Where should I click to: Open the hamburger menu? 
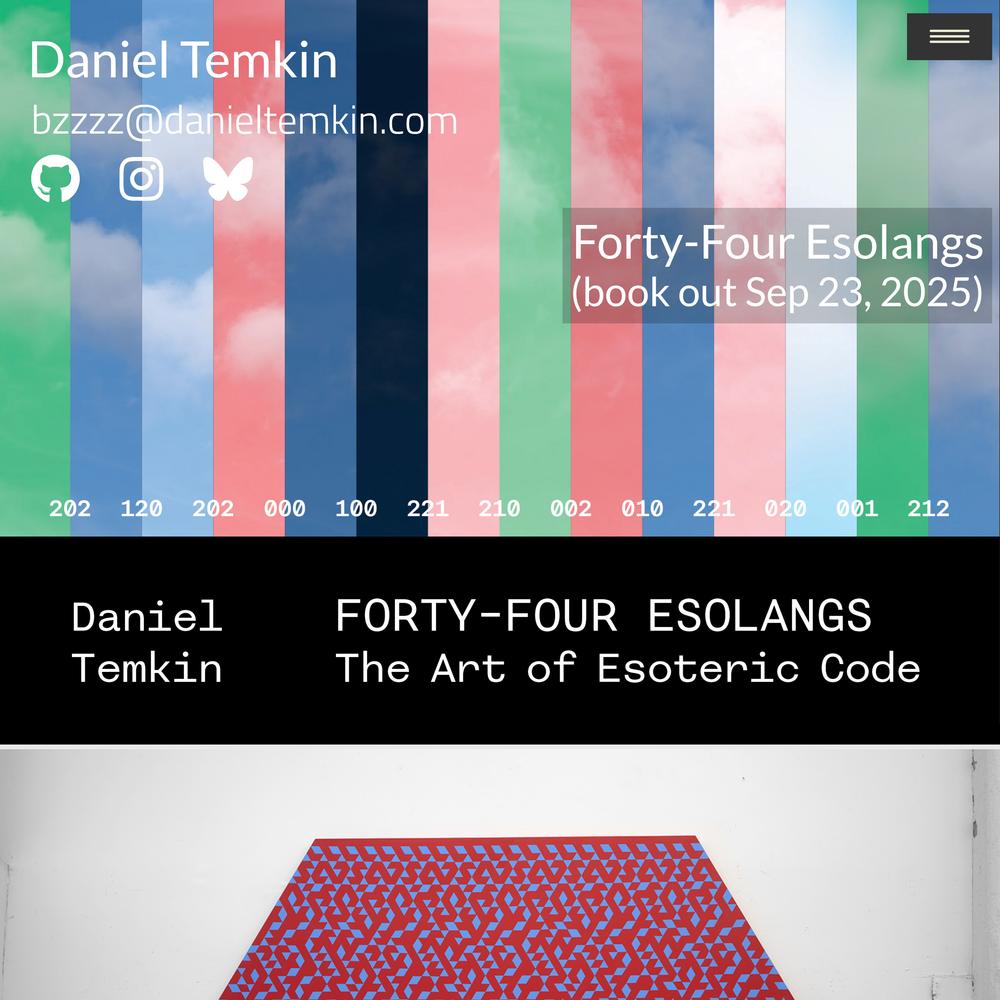[948, 37]
